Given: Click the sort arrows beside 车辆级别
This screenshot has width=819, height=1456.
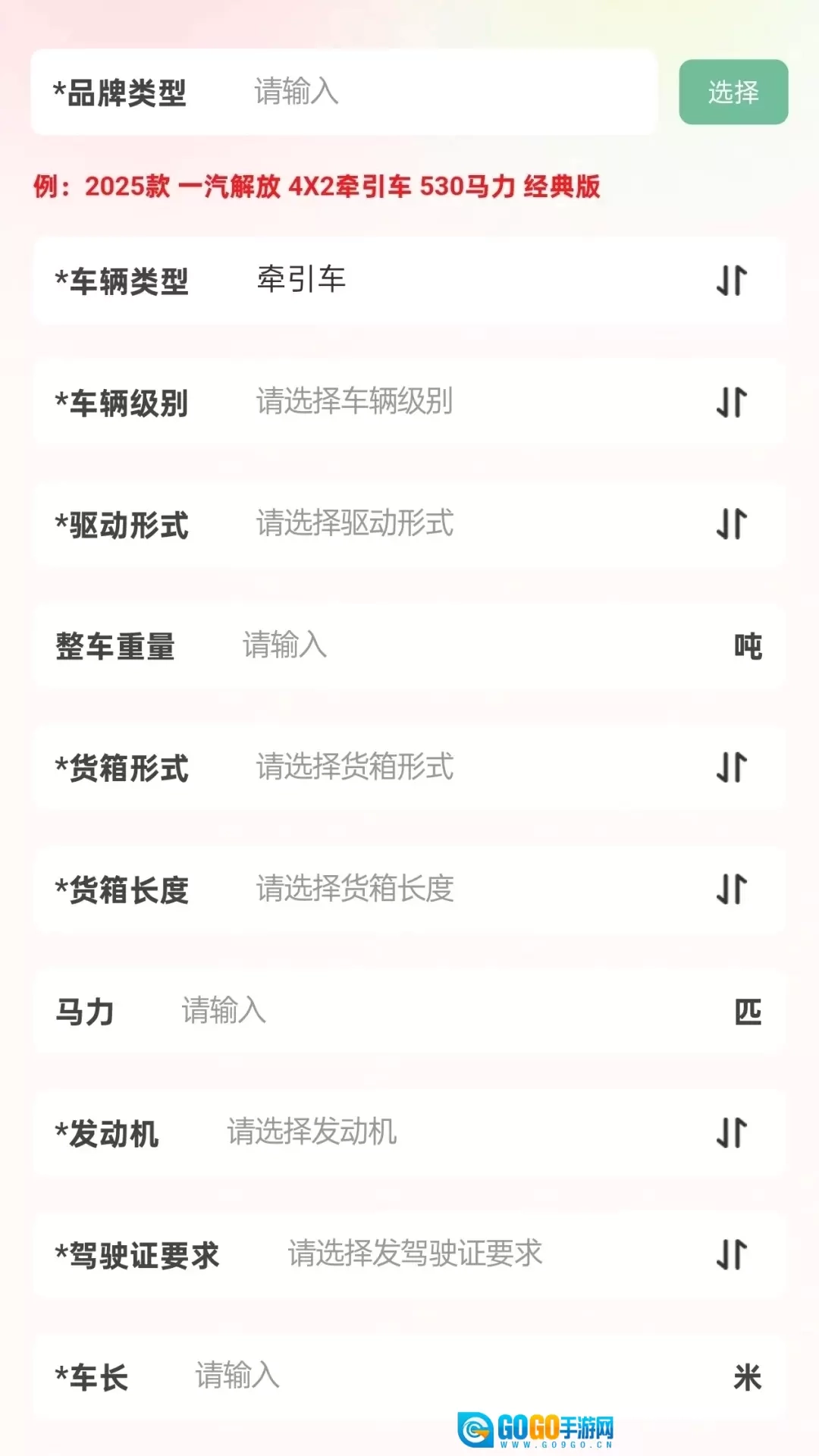Looking at the screenshot, I should tap(733, 403).
